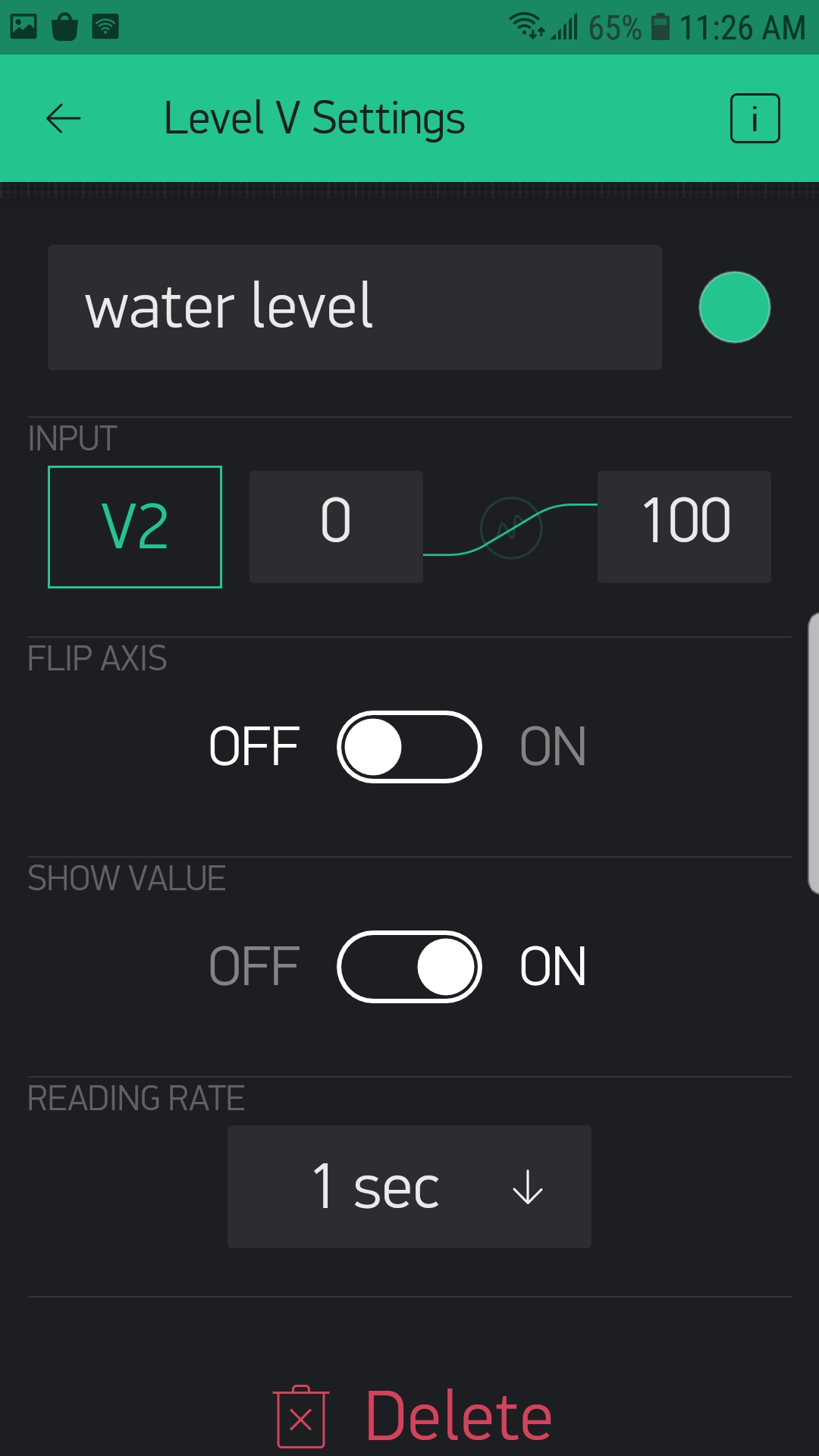Go back from Level V Settings
The width and height of the screenshot is (819, 1456).
coord(64,118)
